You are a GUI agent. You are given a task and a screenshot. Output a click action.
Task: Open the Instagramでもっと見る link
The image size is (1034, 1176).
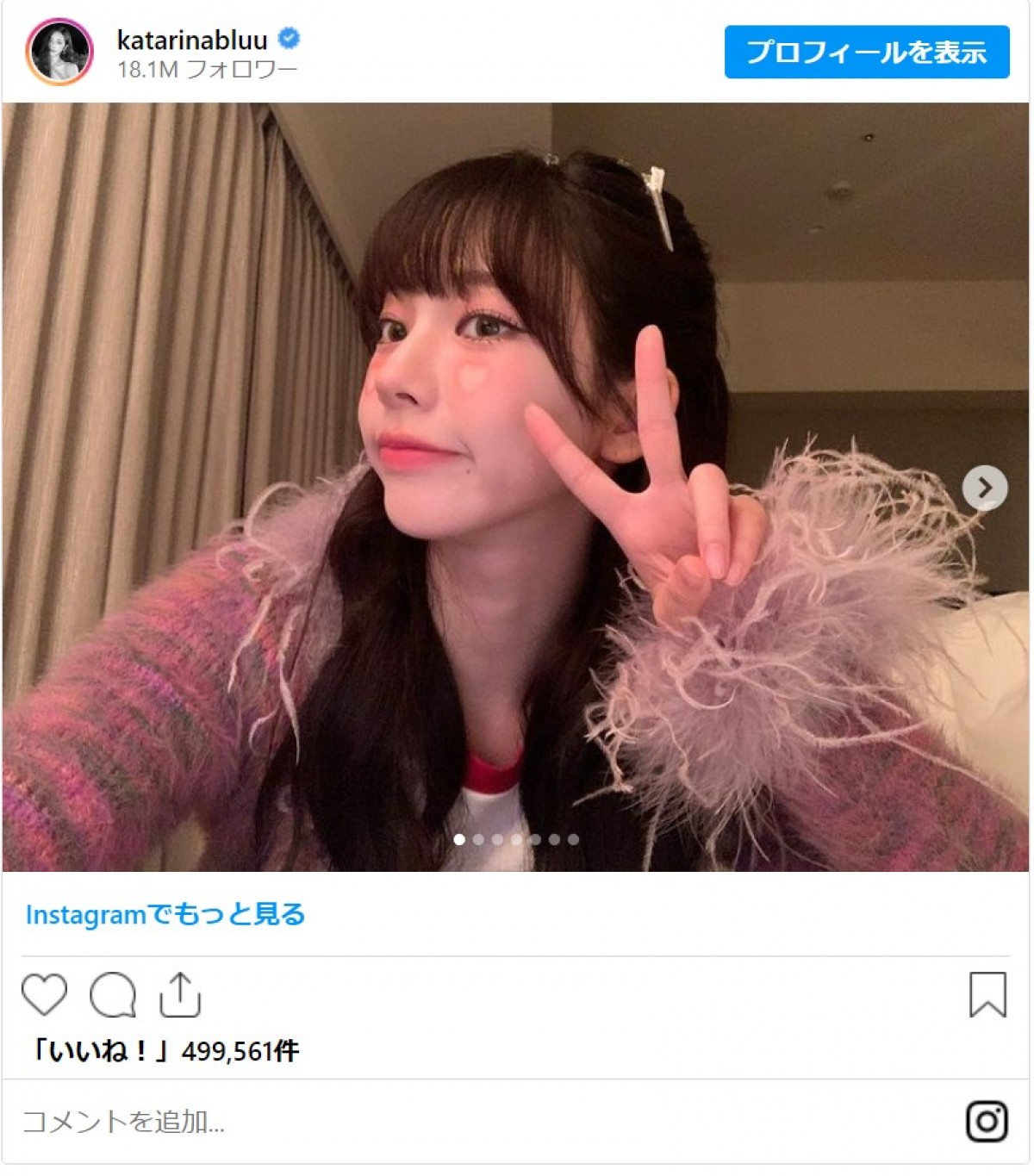(x=165, y=915)
